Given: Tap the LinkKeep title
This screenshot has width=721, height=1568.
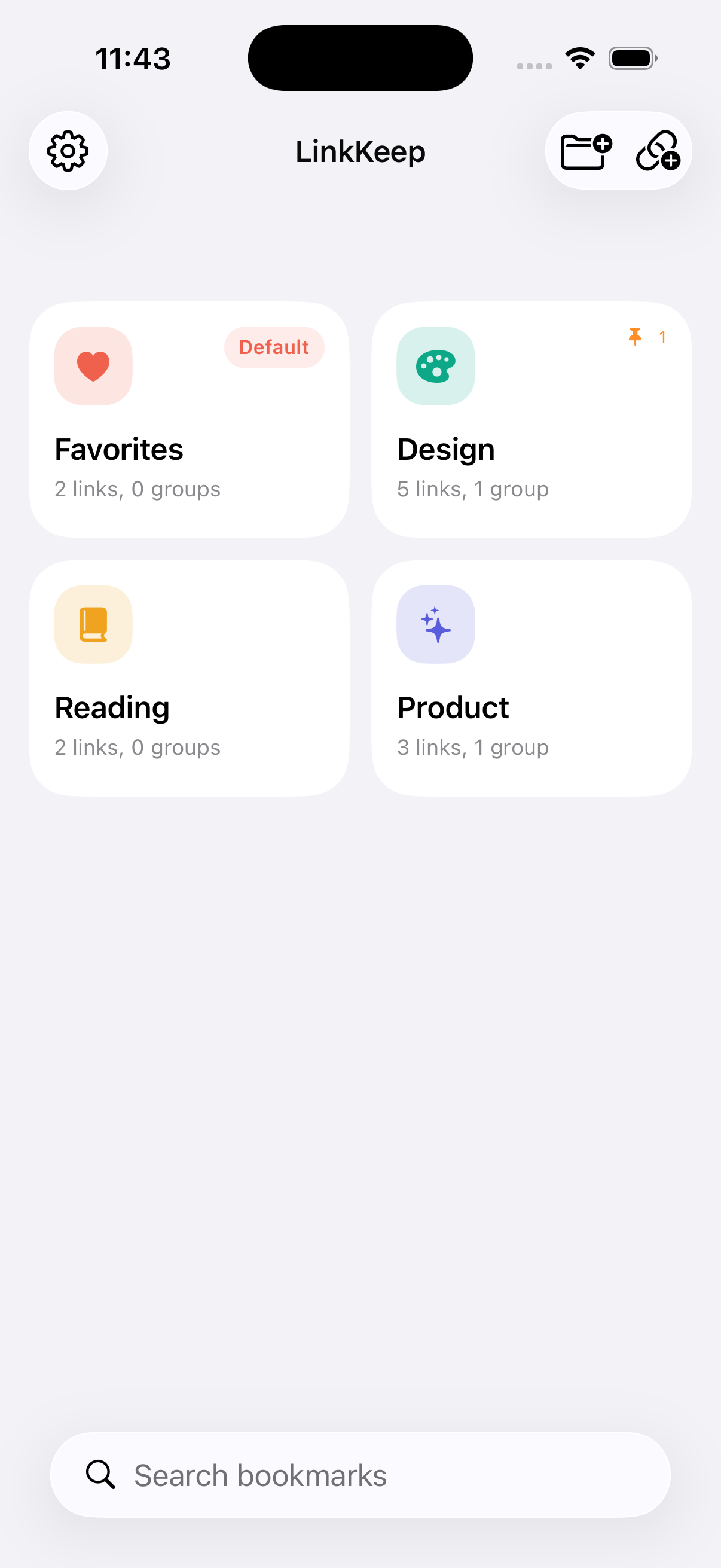Looking at the screenshot, I should tap(359, 151).
